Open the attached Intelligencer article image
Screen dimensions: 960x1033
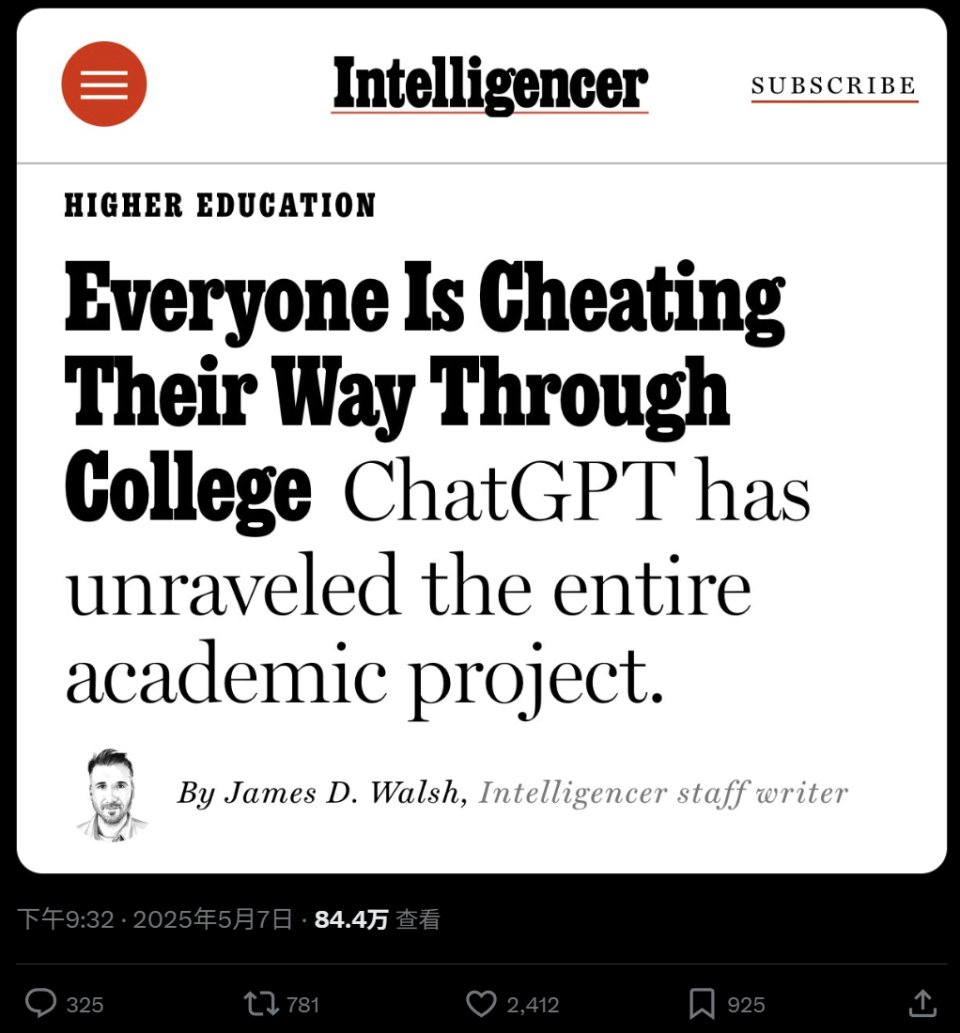pos(480,440)
